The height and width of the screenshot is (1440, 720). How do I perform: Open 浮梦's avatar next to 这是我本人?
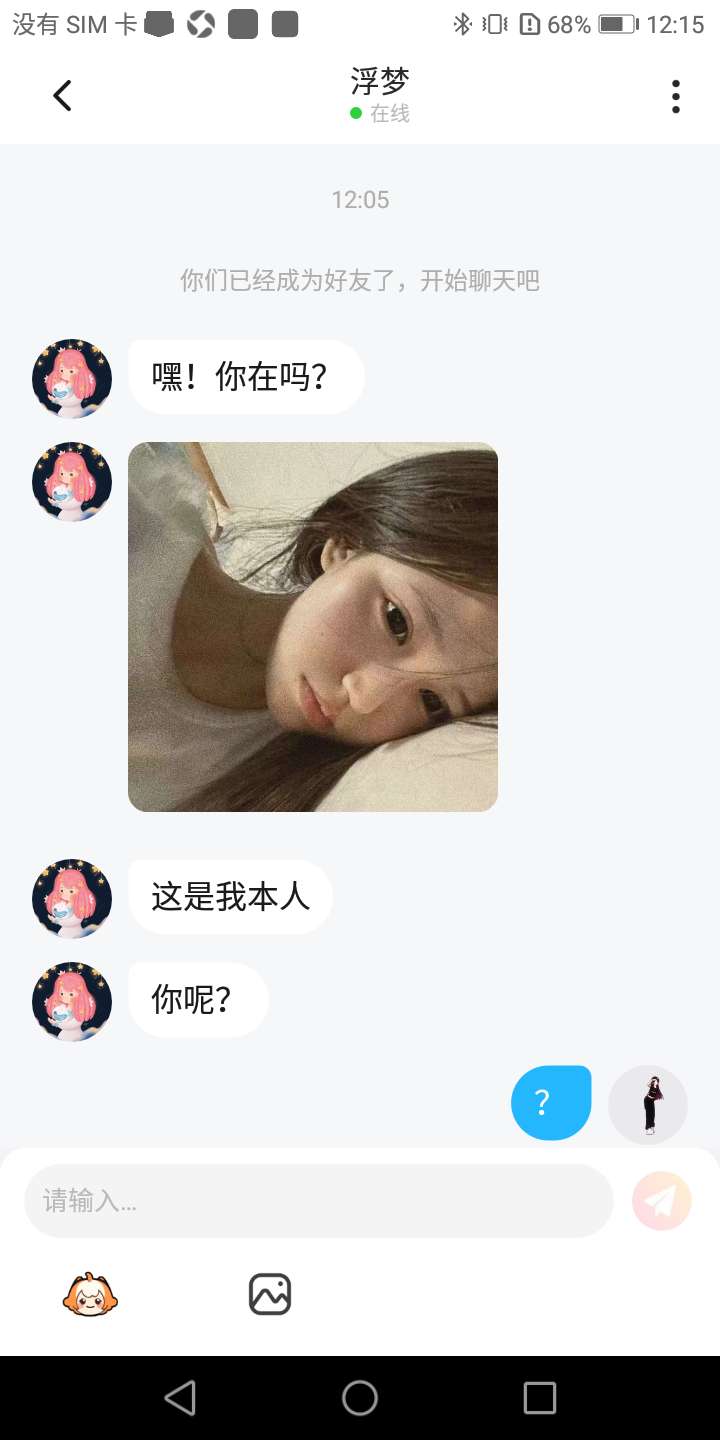point(72,899)
